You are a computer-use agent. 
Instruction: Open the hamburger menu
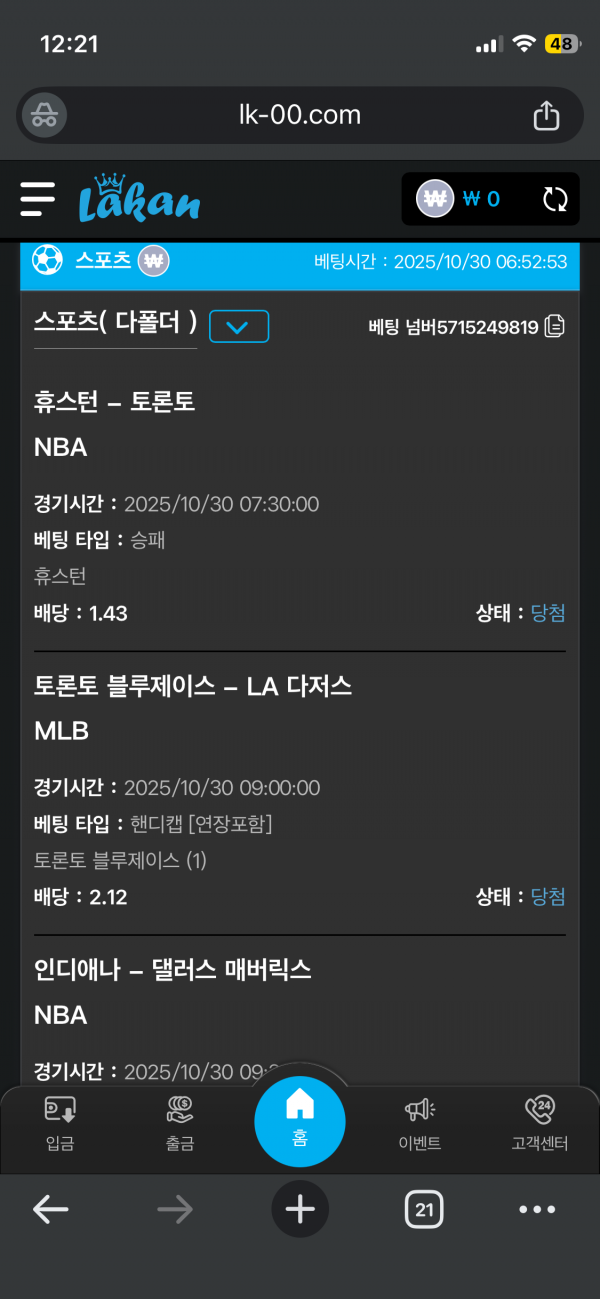click(38, 199)
